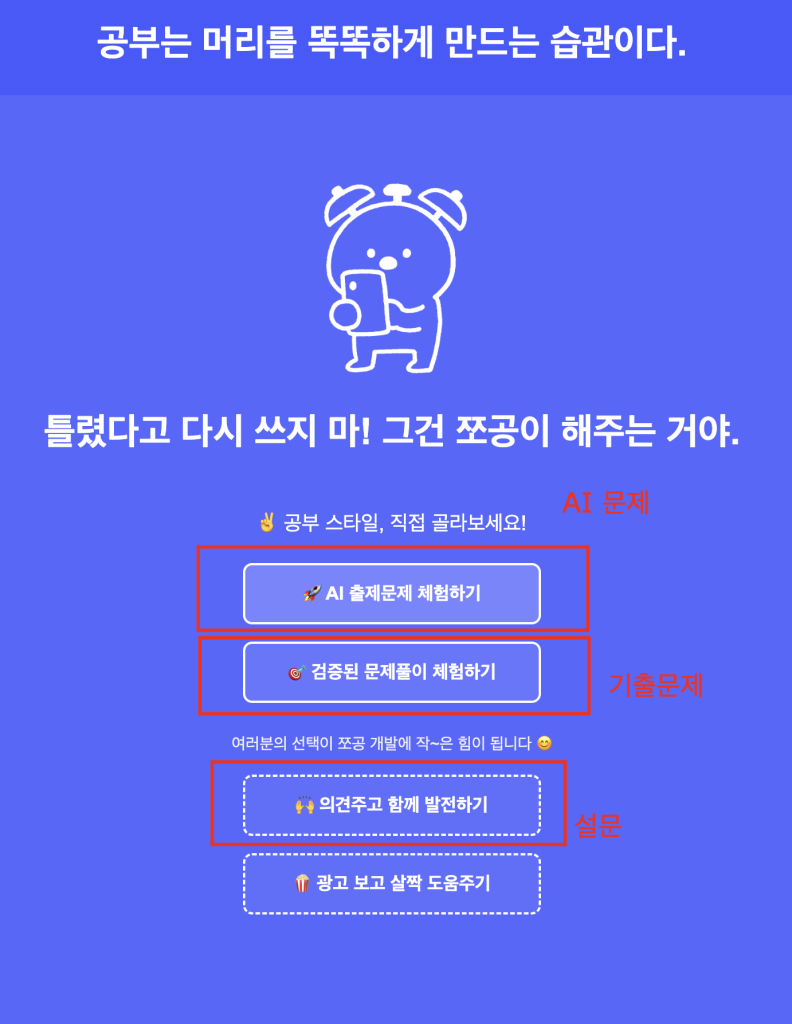Start the AI 출제문제 체험하기 button
The height and width of the screenshot is (1024, 792).
[x=391, y=593]
